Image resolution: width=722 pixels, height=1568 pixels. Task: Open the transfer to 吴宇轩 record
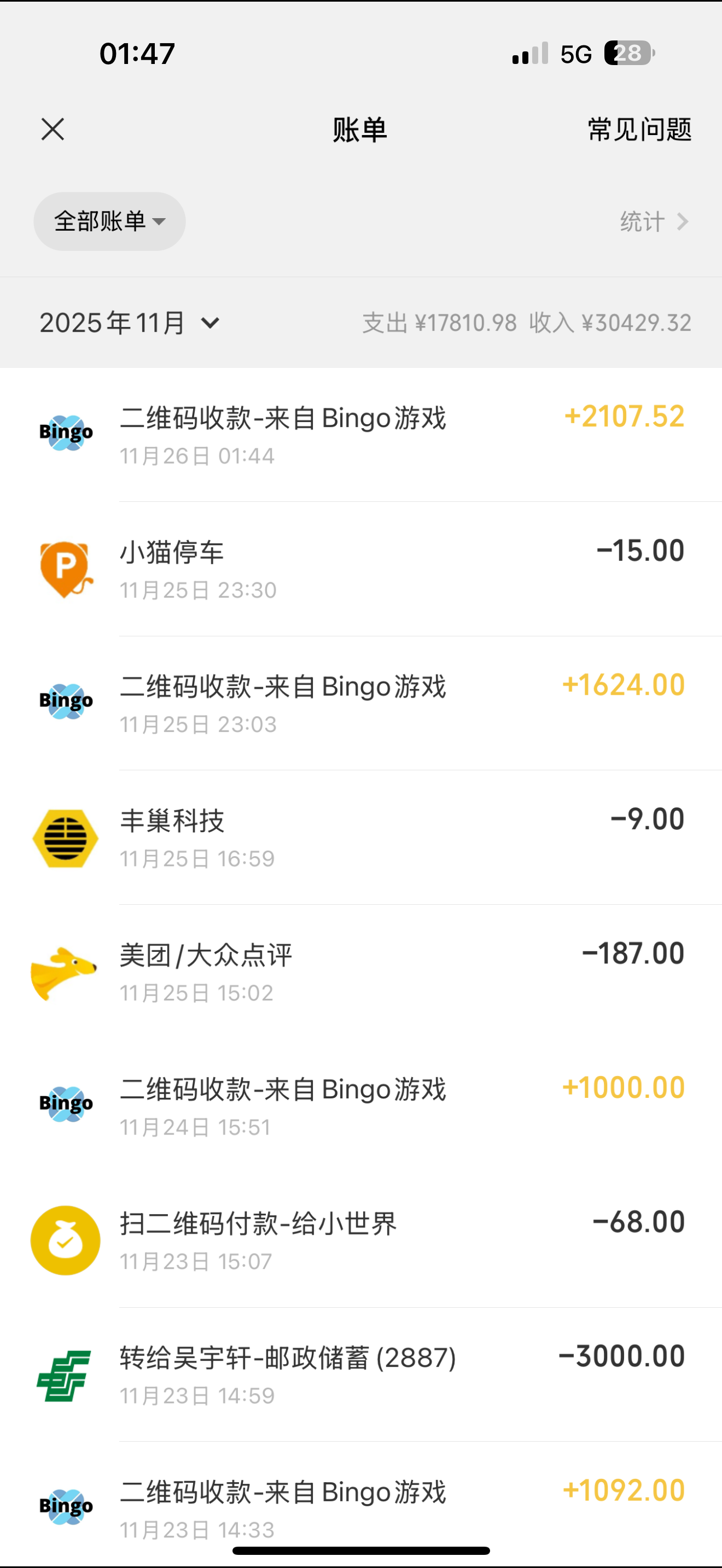point(361,1374)
